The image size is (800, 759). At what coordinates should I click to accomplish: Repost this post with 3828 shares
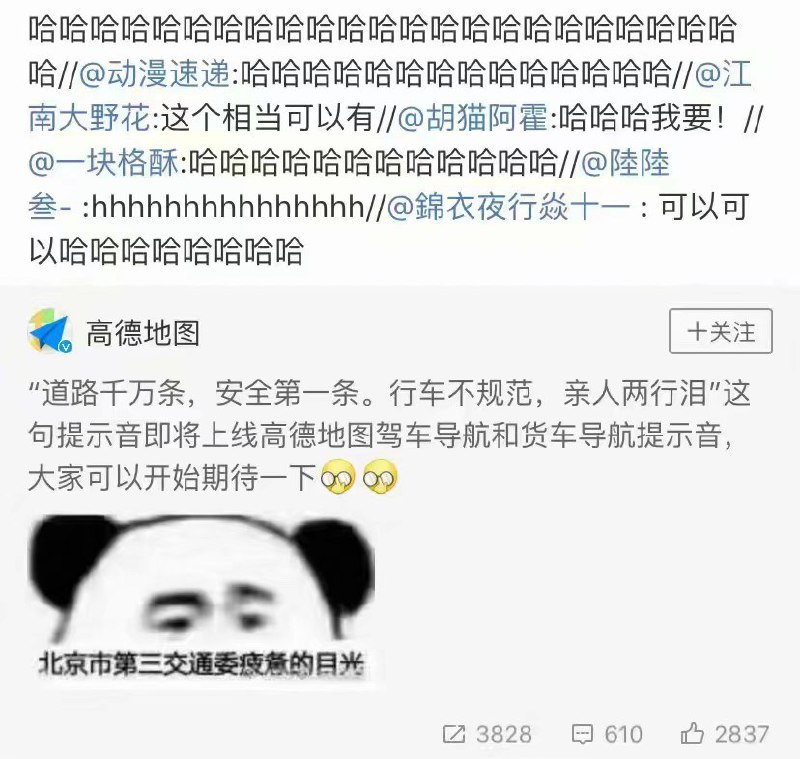click(487, 734)
